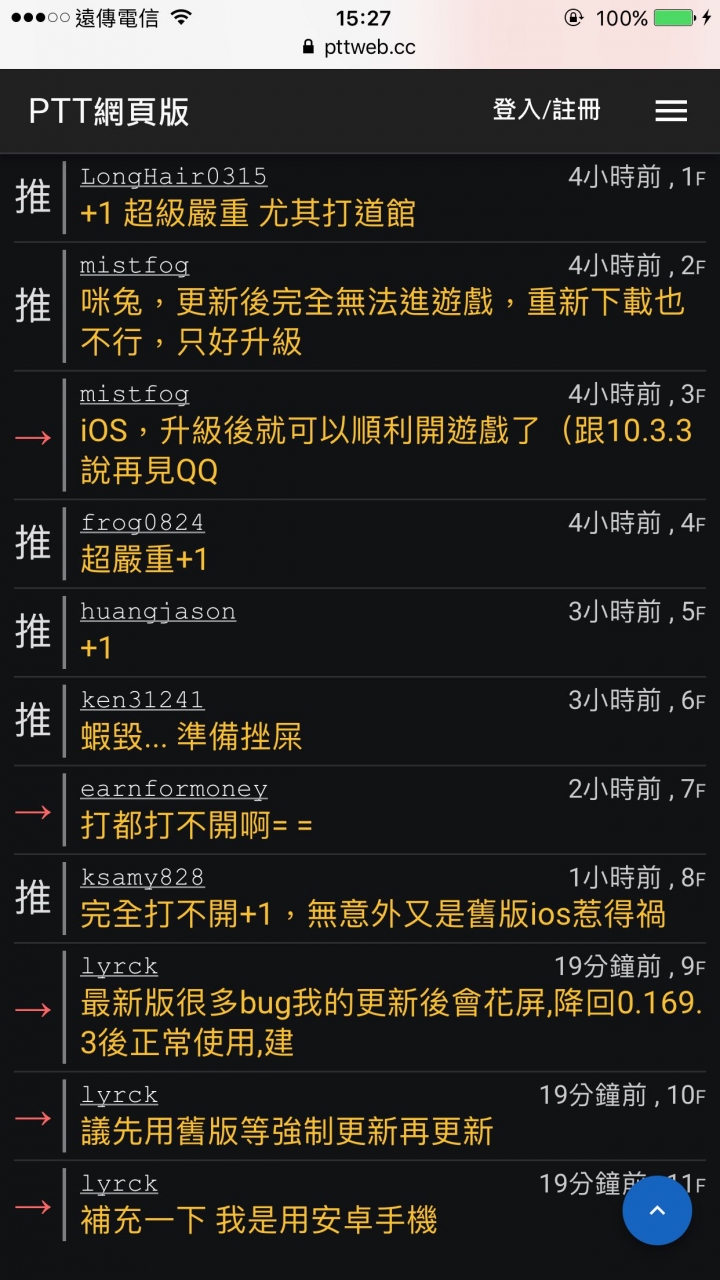Go to PTT網頁版 home title

click(109, 111)
